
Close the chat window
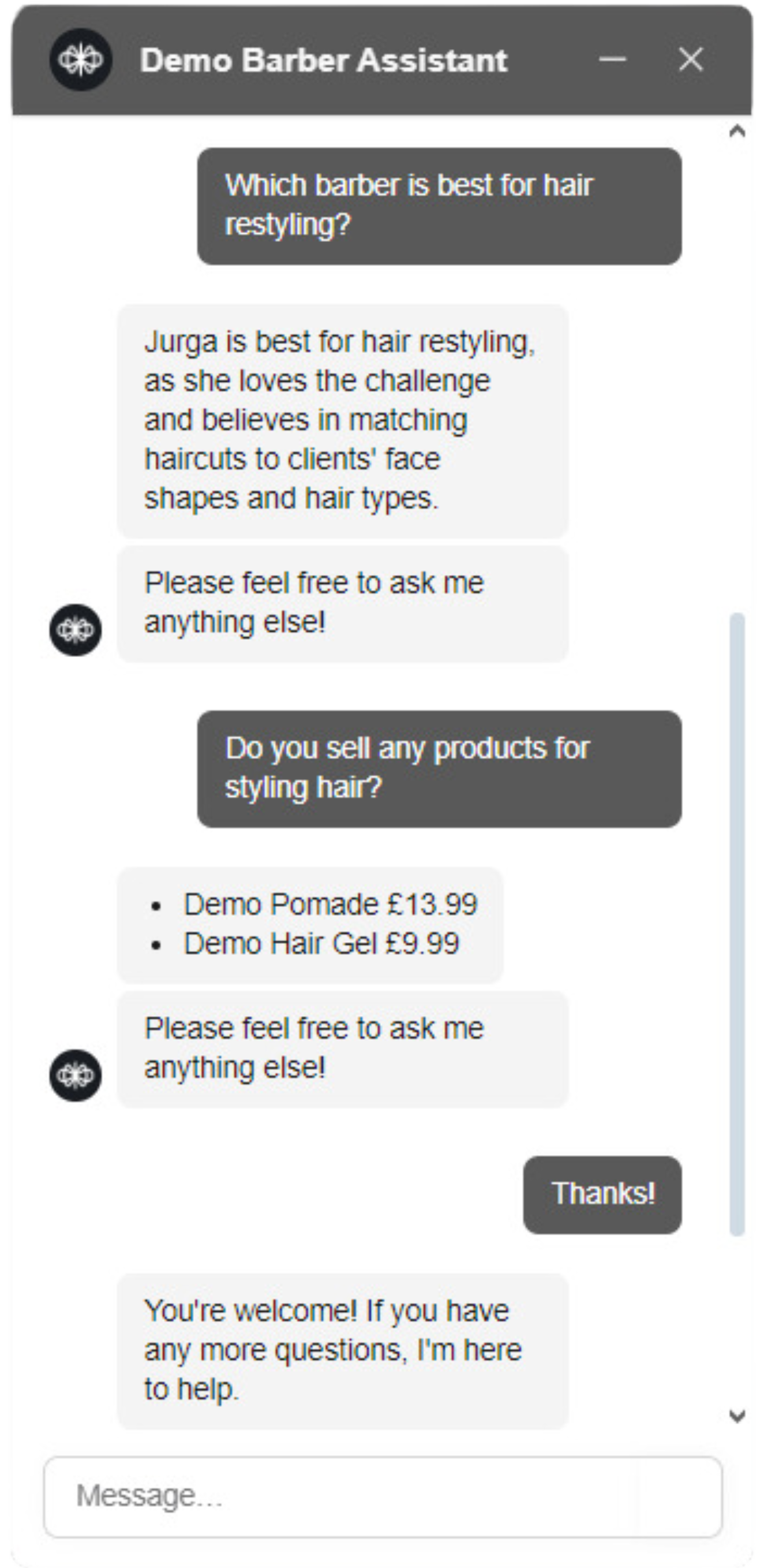coord(691,59)
